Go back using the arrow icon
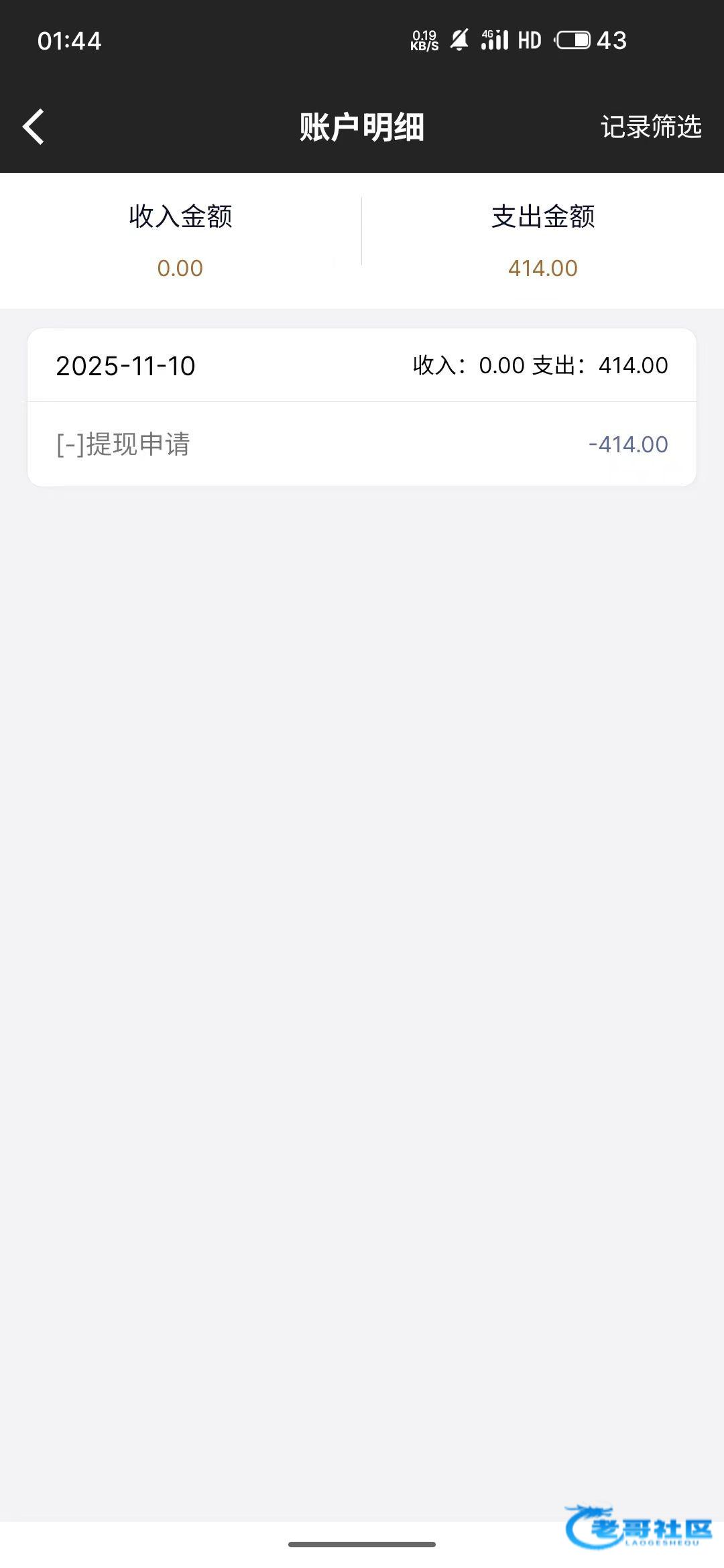 (x=34, y=127)
